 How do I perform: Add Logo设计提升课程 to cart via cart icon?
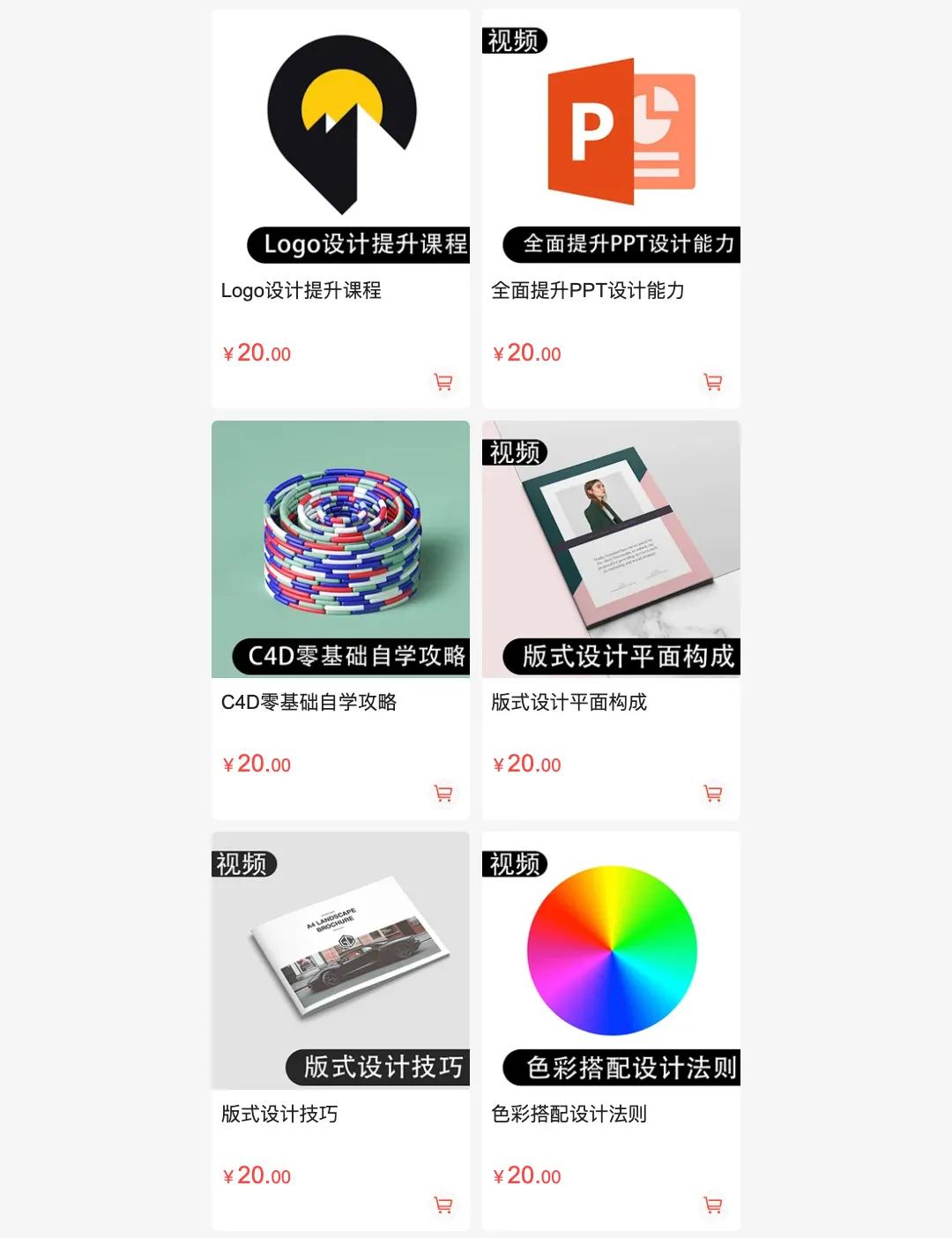click(x=443, y=381)
